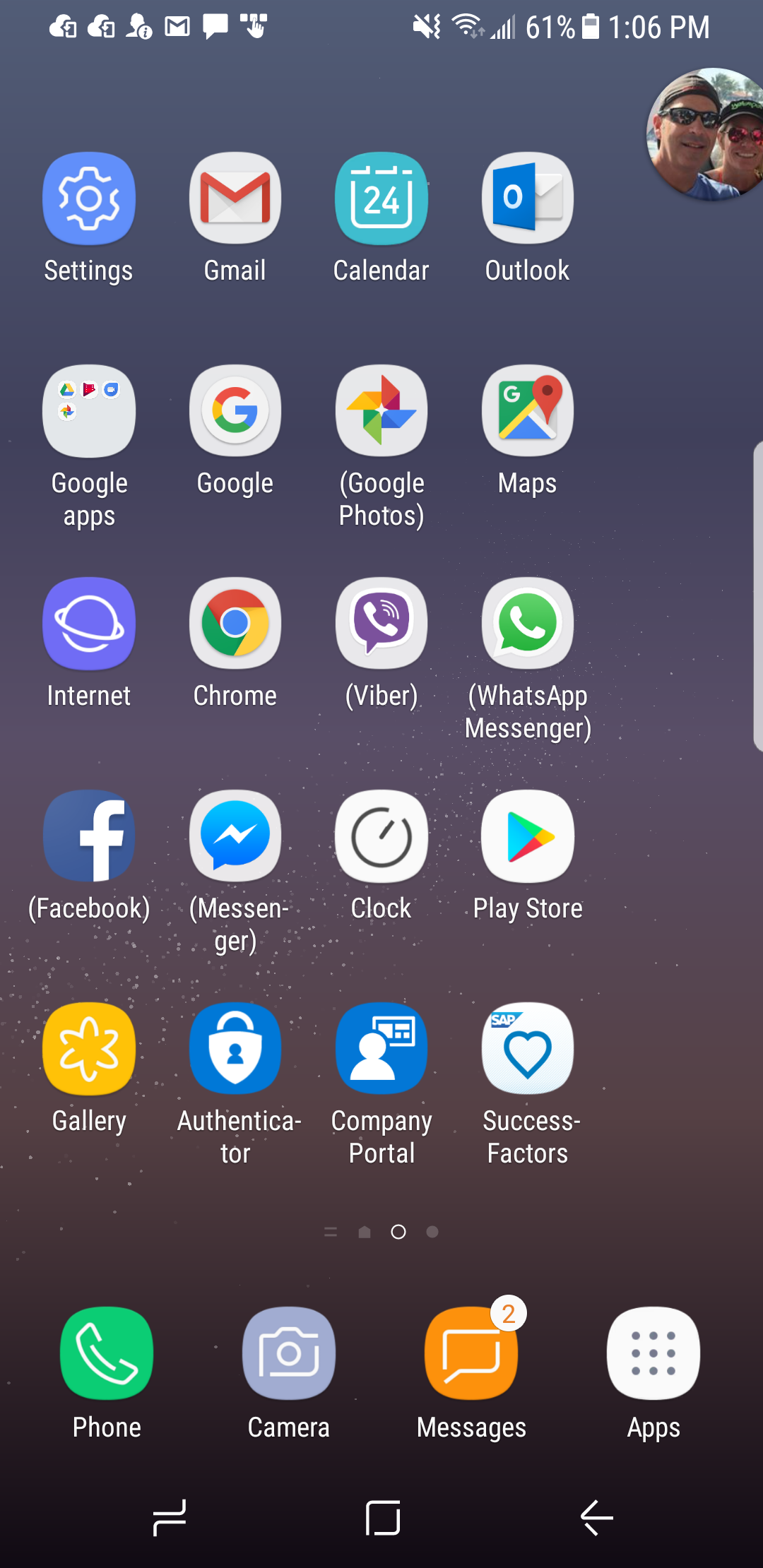This screenshot has height=1568, width=763.
Task: Tap the profile photo in the corner
Action: point(706,134)
